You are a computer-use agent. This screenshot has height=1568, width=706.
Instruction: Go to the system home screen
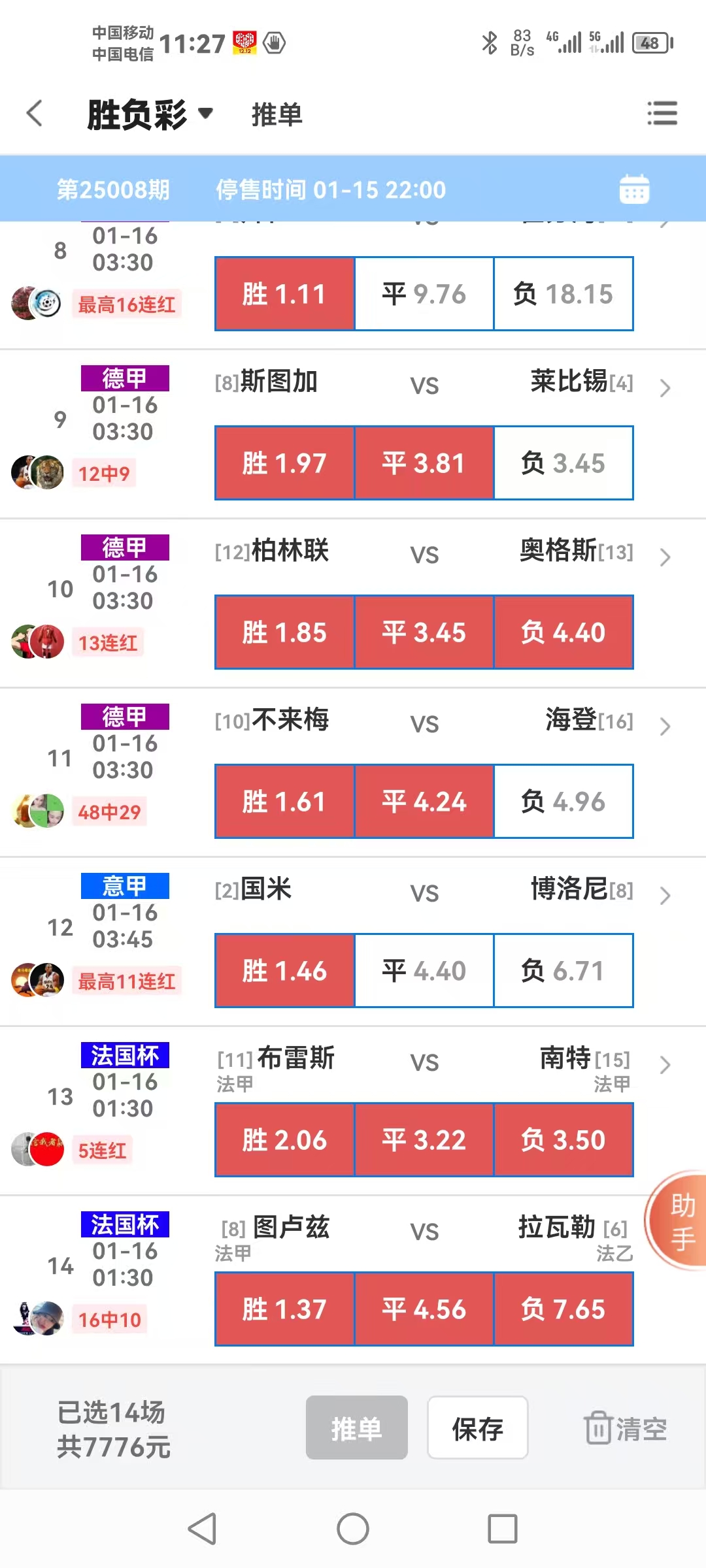point(353,1529)
